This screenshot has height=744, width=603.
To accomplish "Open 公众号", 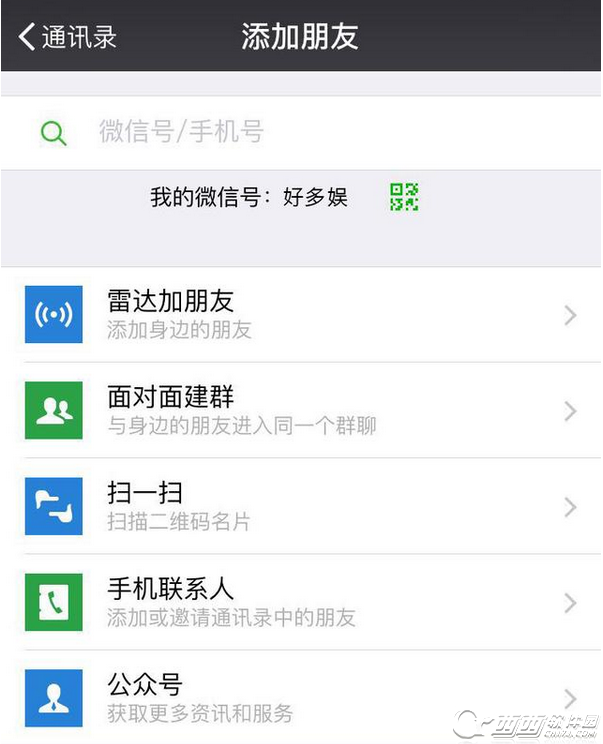I will [300, 698].
